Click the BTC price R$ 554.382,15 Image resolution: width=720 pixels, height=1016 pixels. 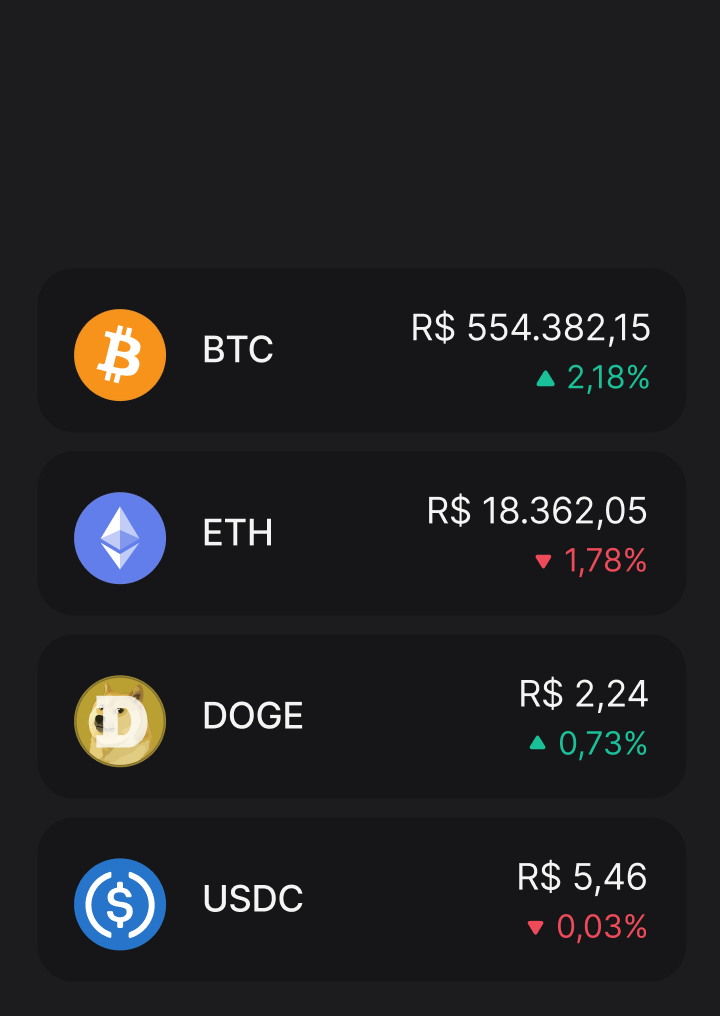tap(531, 328)
